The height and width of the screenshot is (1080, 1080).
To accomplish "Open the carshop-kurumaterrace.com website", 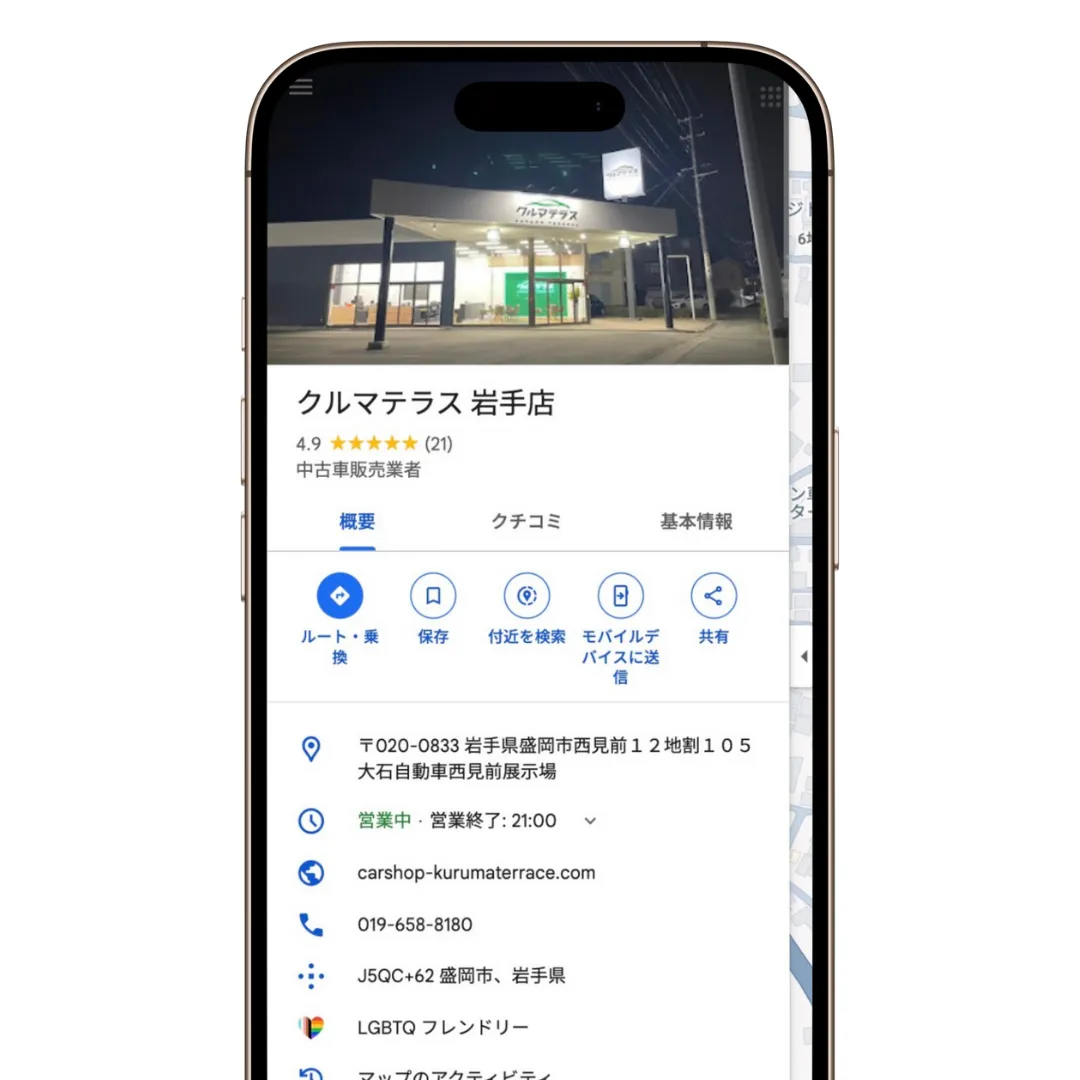I will pyautogui.click(x=476, y=873).
